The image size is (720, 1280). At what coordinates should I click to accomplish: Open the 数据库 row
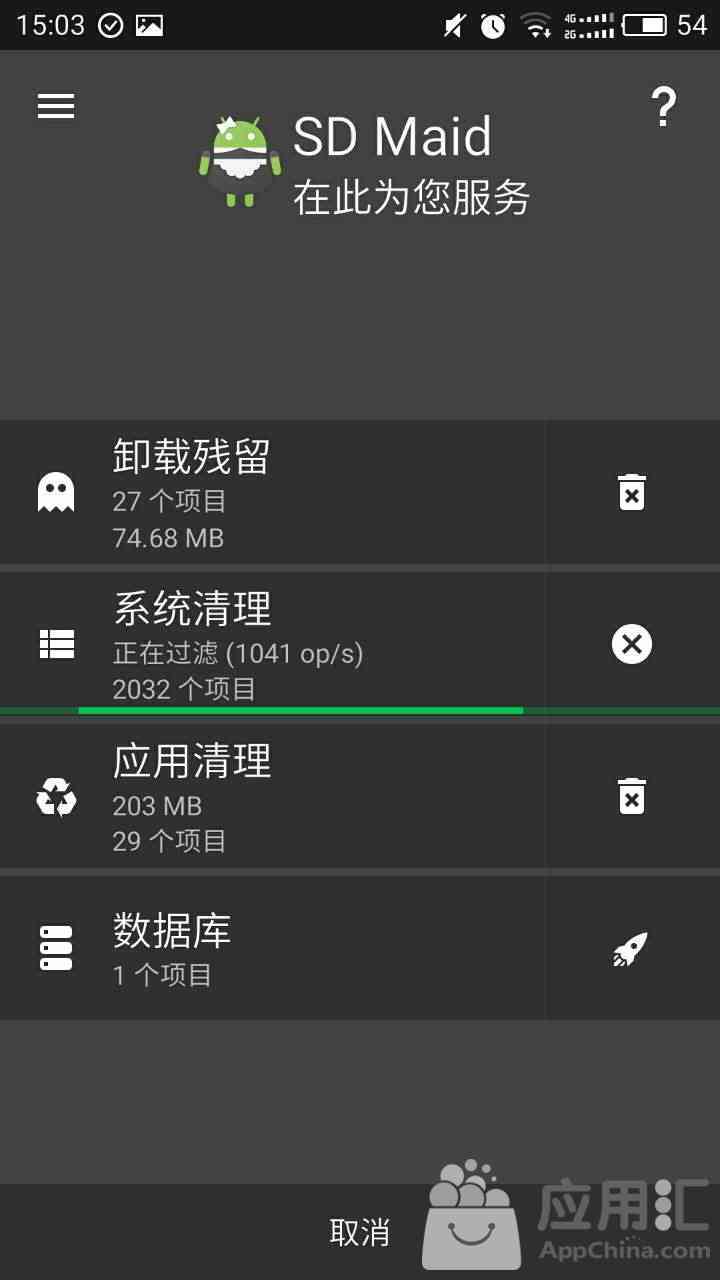tap(270, 948)
